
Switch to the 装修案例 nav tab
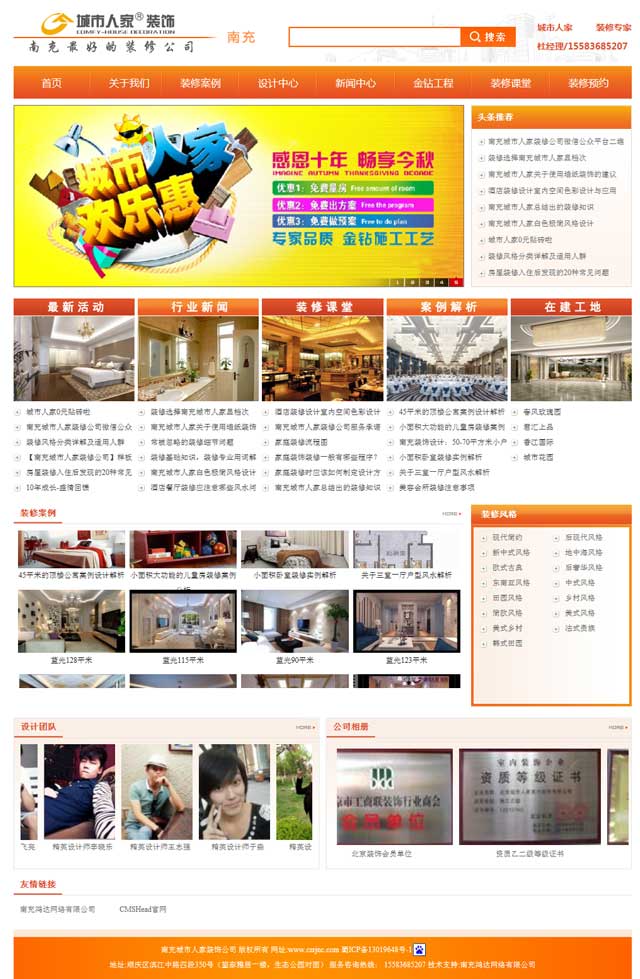pos(200,83)
